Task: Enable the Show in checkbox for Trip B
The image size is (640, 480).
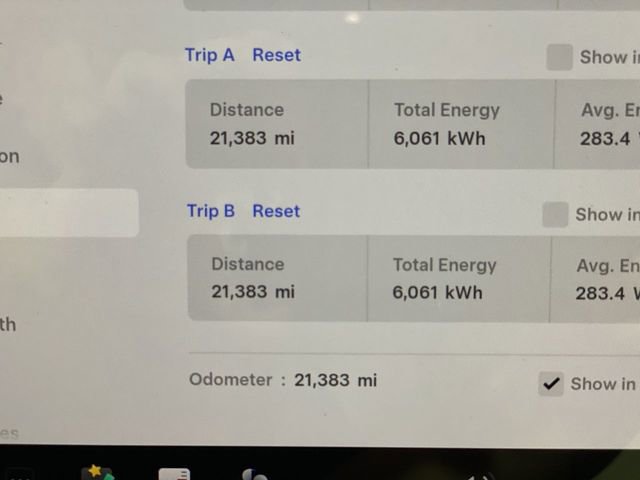Action: (x=555, y=214)
